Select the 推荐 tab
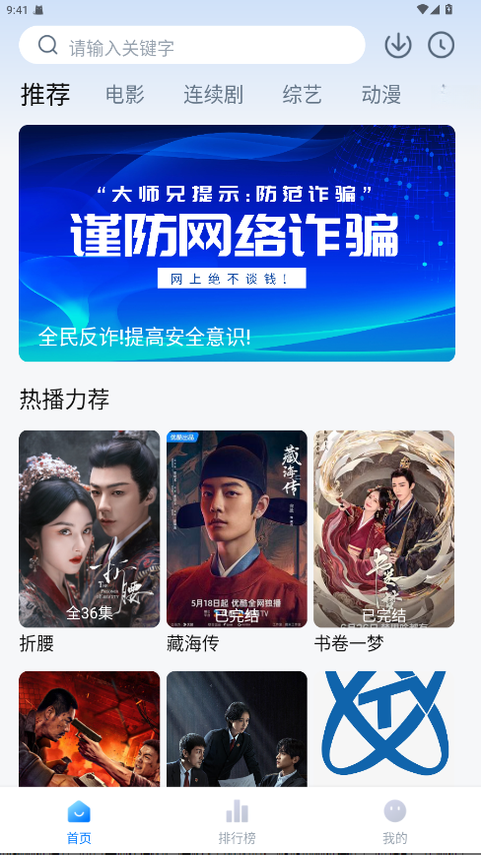The width and height of the screenshot is (481, 855). [x=45, y=94]
